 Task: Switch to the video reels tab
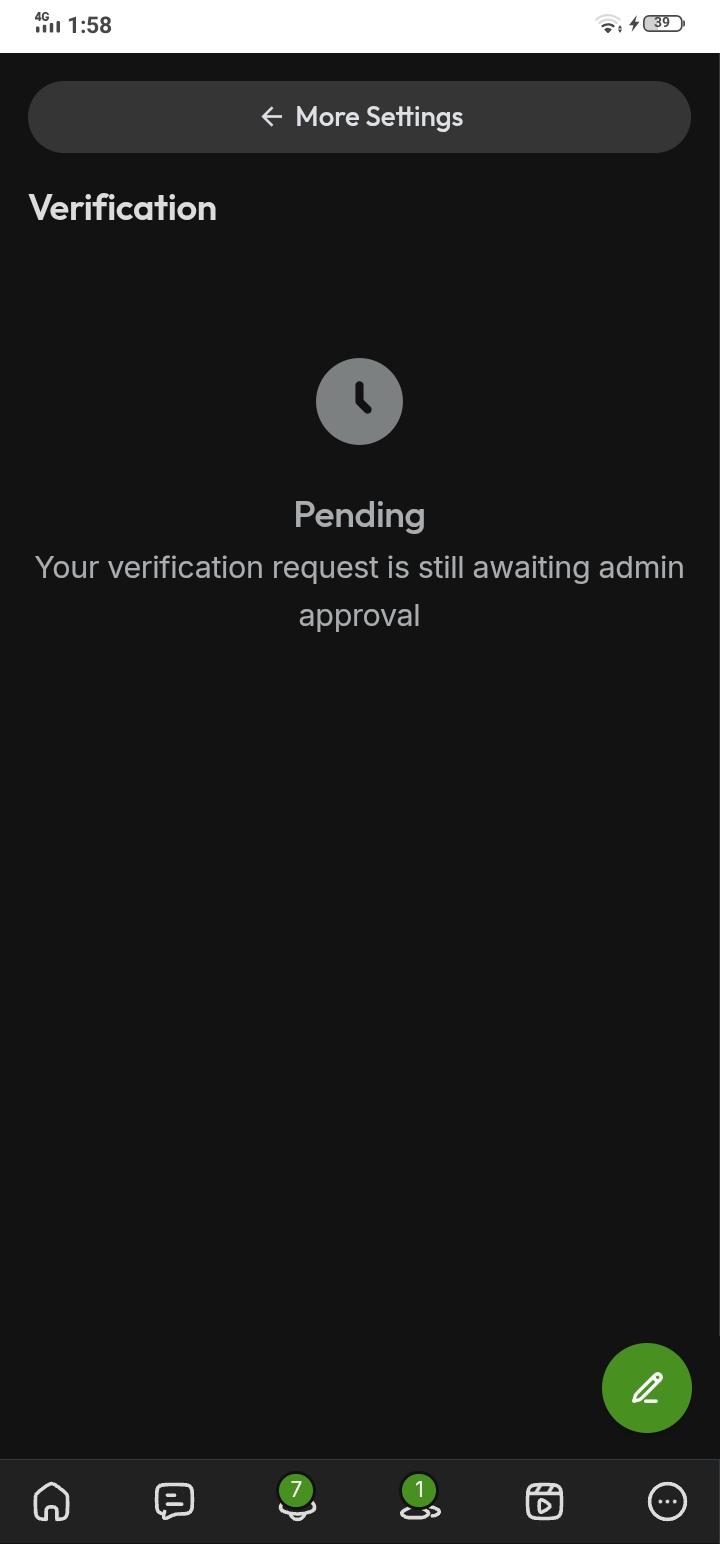(544, 1501)
